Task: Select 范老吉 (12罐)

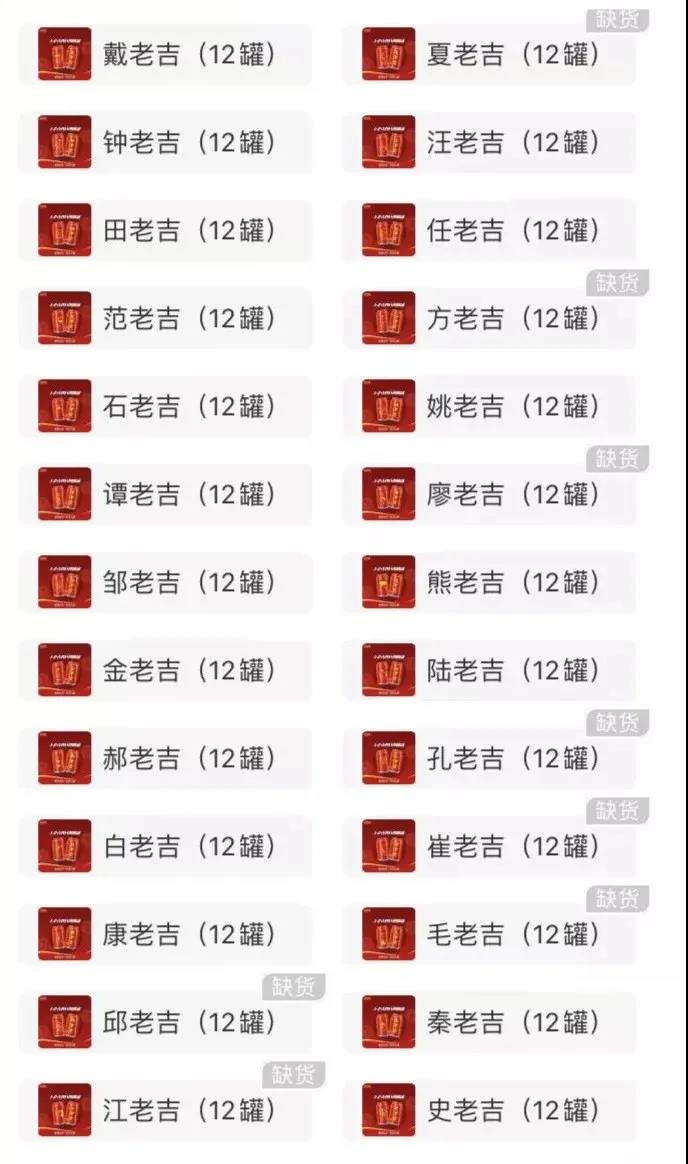Action: [x=165, y=318]
